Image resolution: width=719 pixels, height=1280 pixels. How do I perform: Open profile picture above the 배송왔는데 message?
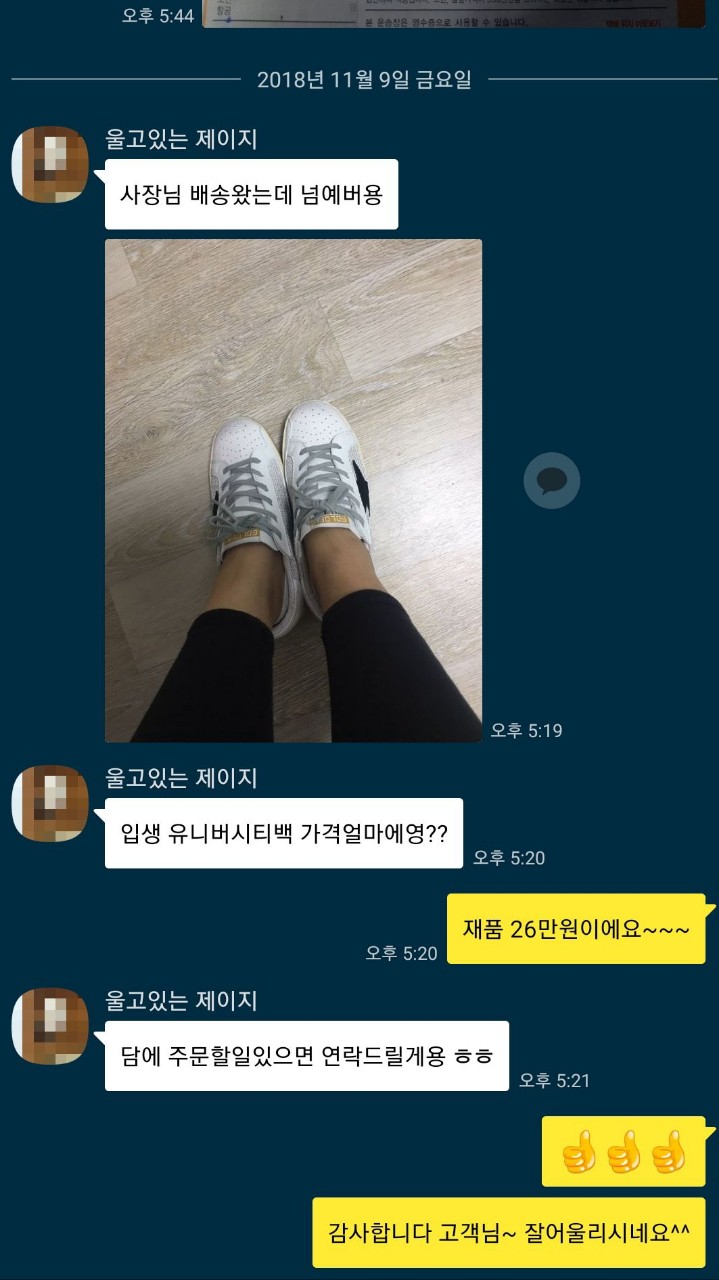tap(50, 164)
